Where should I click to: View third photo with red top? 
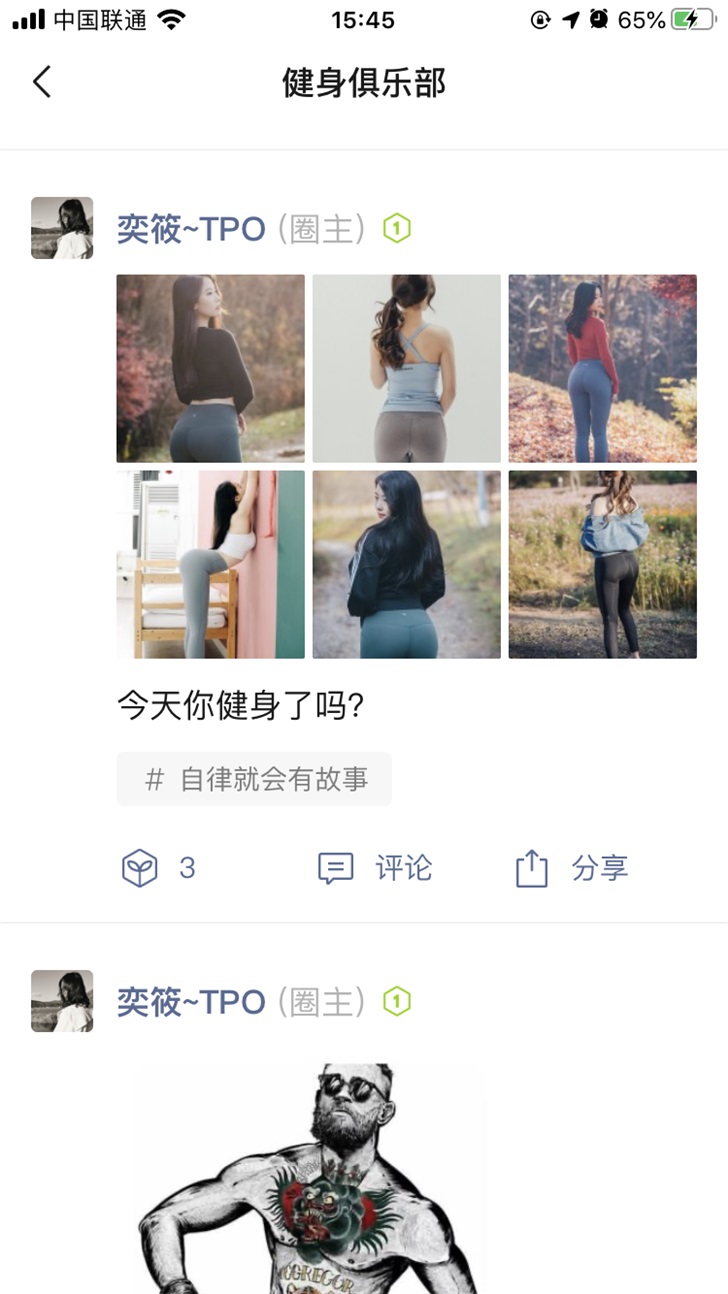(602, 368)
